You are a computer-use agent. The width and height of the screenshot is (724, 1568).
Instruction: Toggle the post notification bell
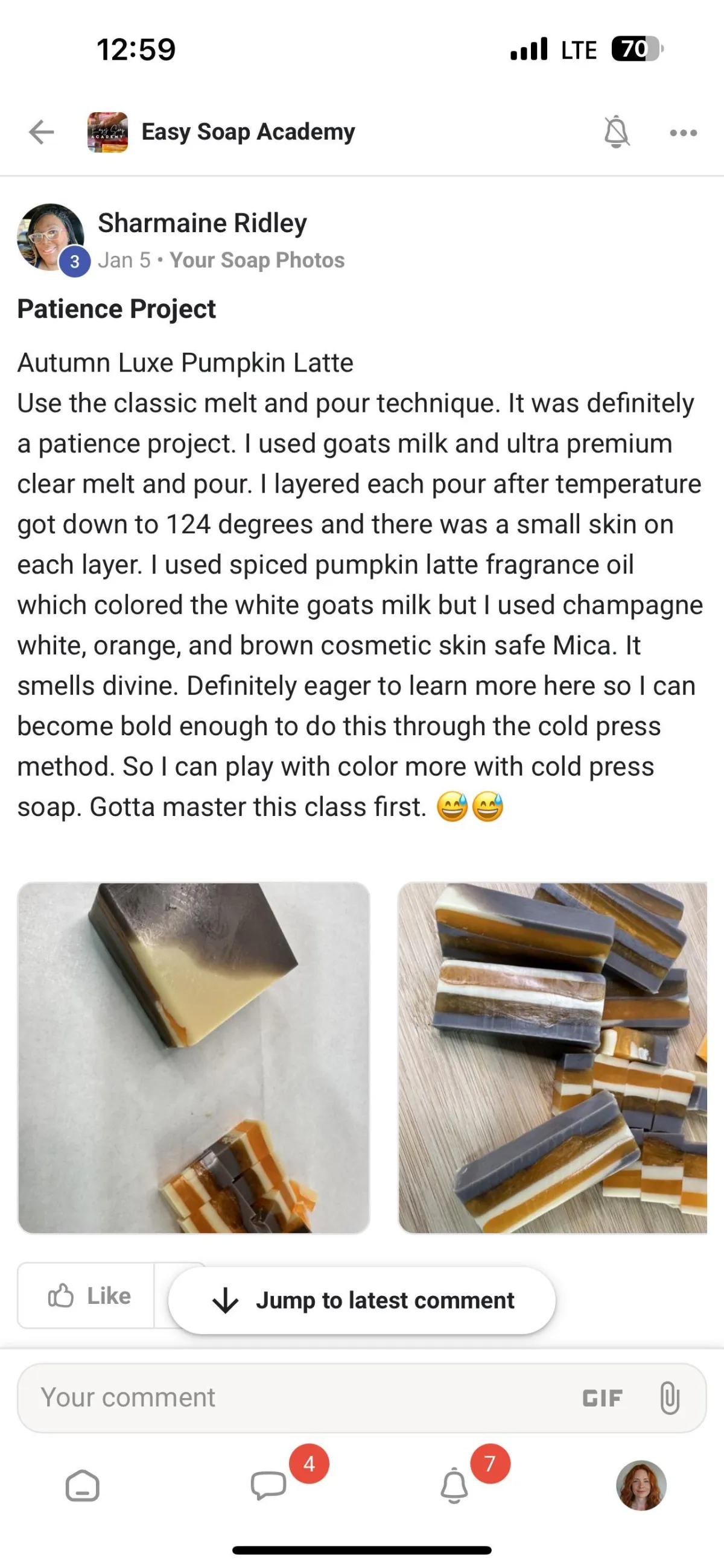(616, 131)
